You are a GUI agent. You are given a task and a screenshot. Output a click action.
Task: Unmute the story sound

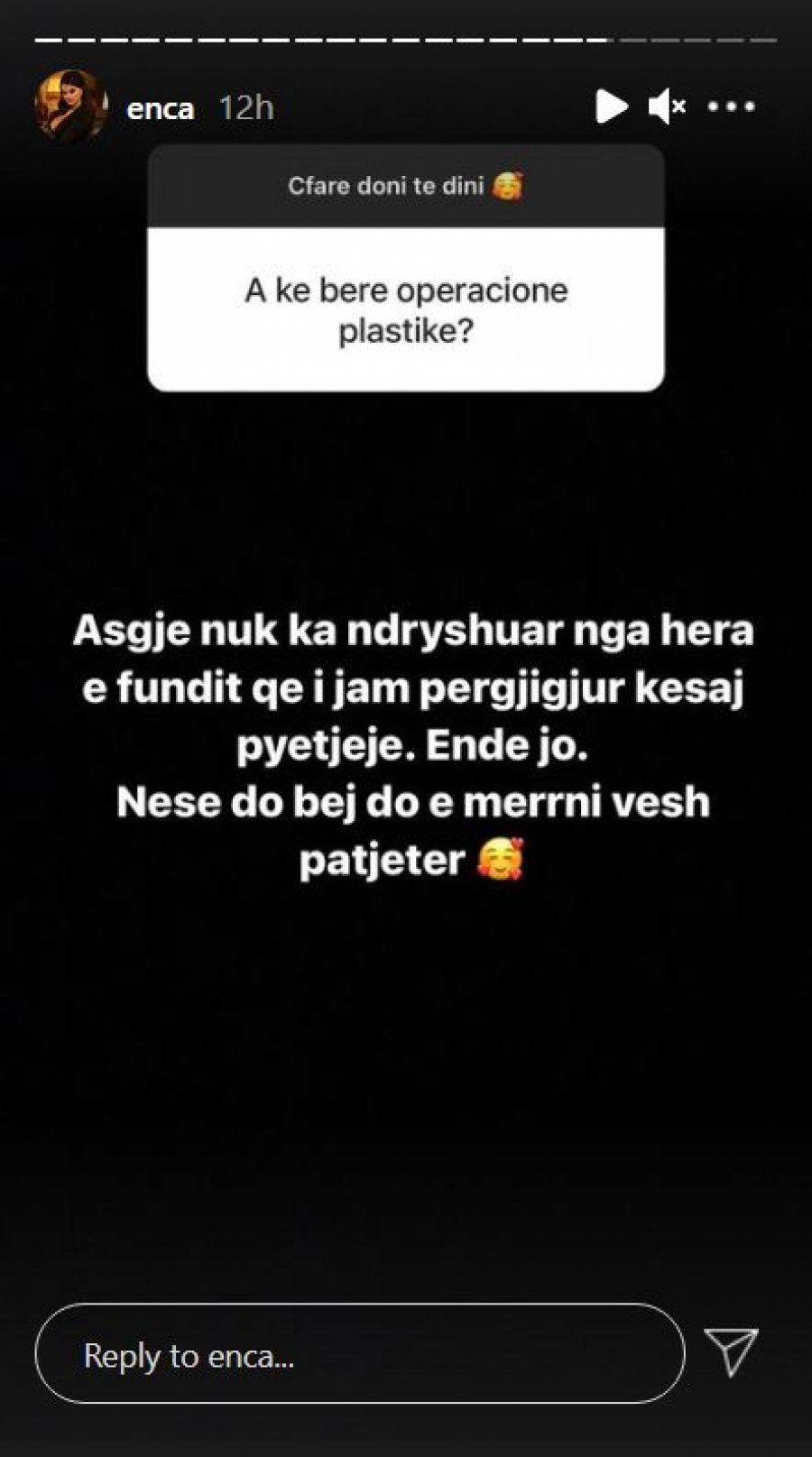[x=667, y=107]
